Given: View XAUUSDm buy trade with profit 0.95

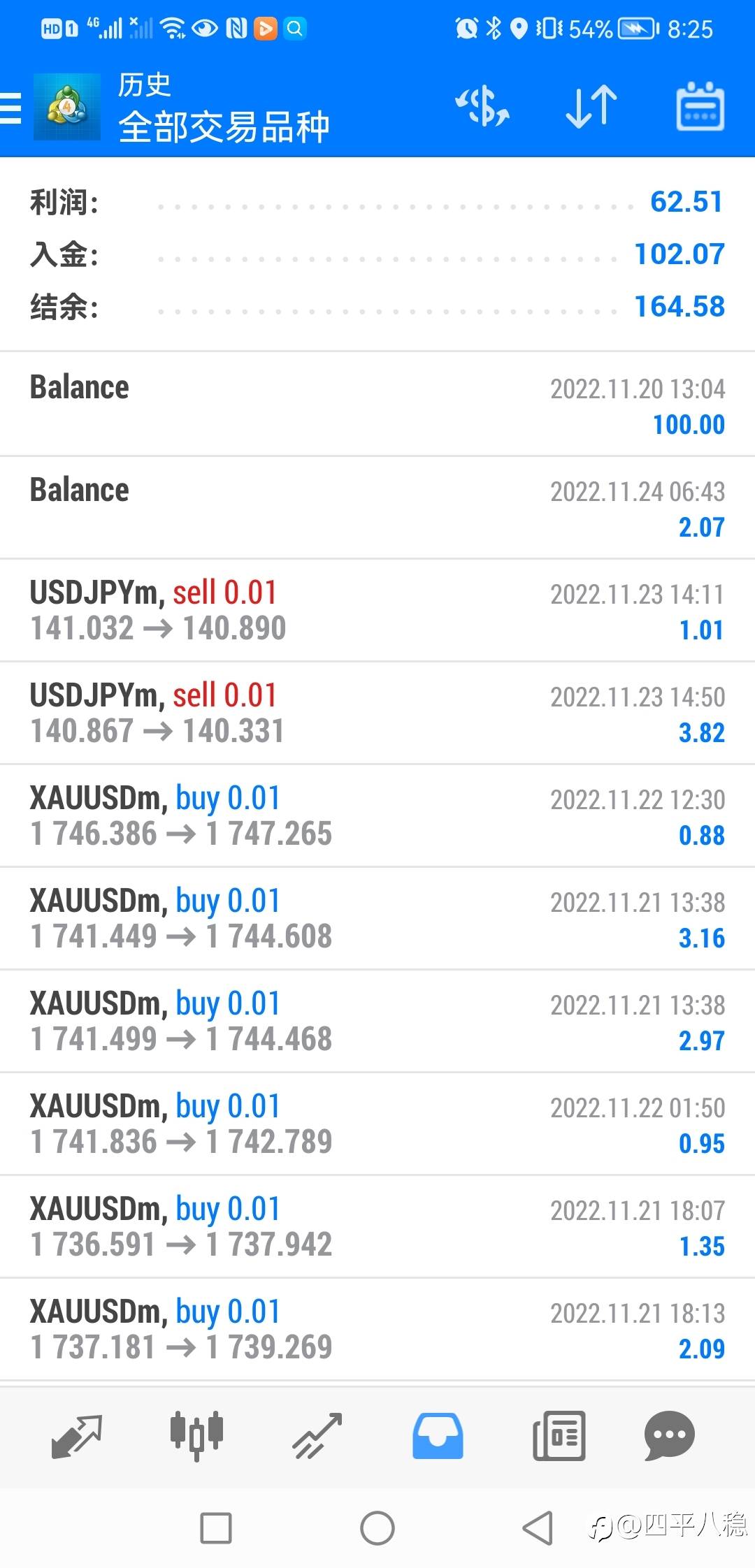Looking at the screenshot, I should 377,1124.
